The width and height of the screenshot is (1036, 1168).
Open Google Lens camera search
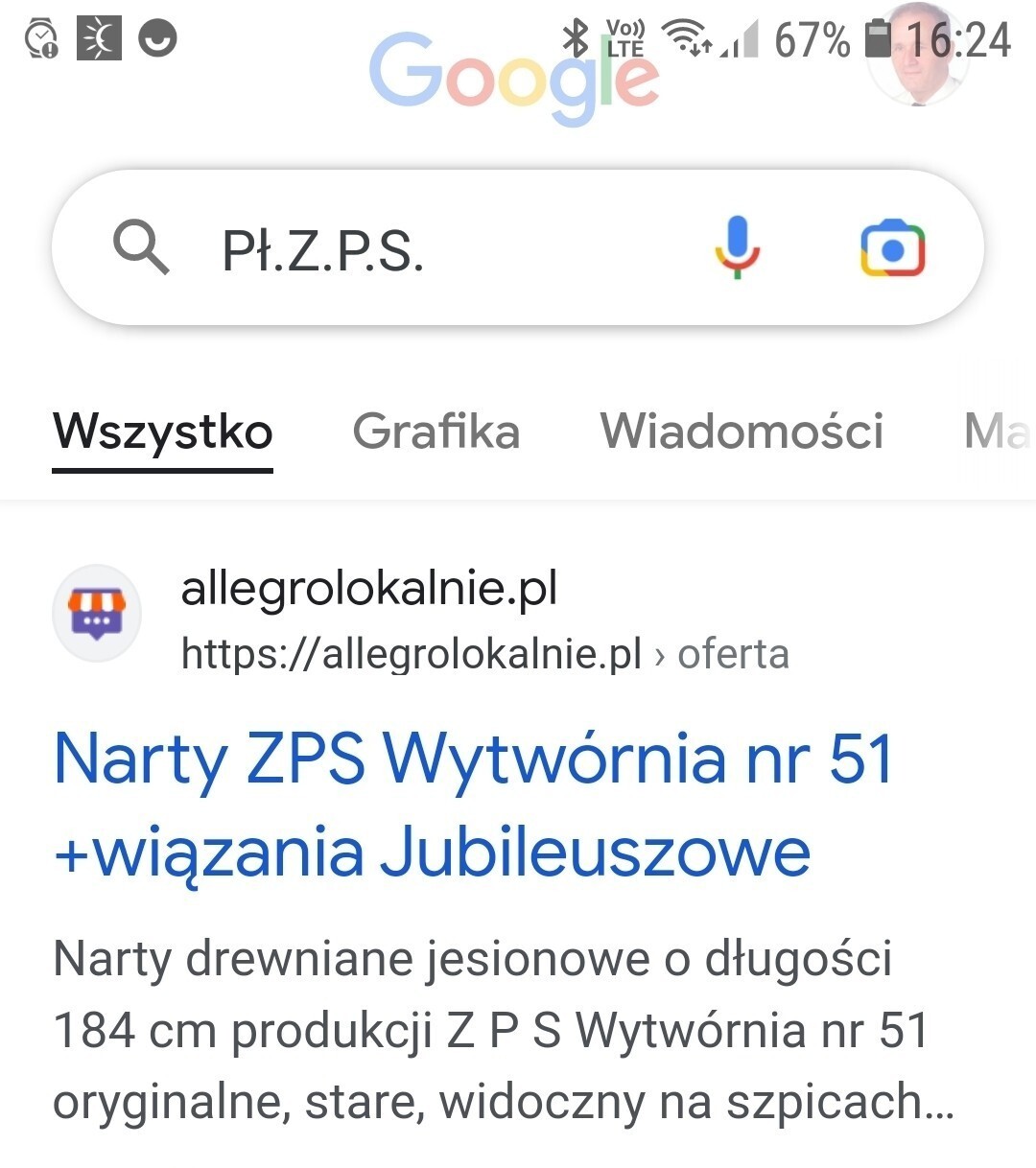pos(892,248)
